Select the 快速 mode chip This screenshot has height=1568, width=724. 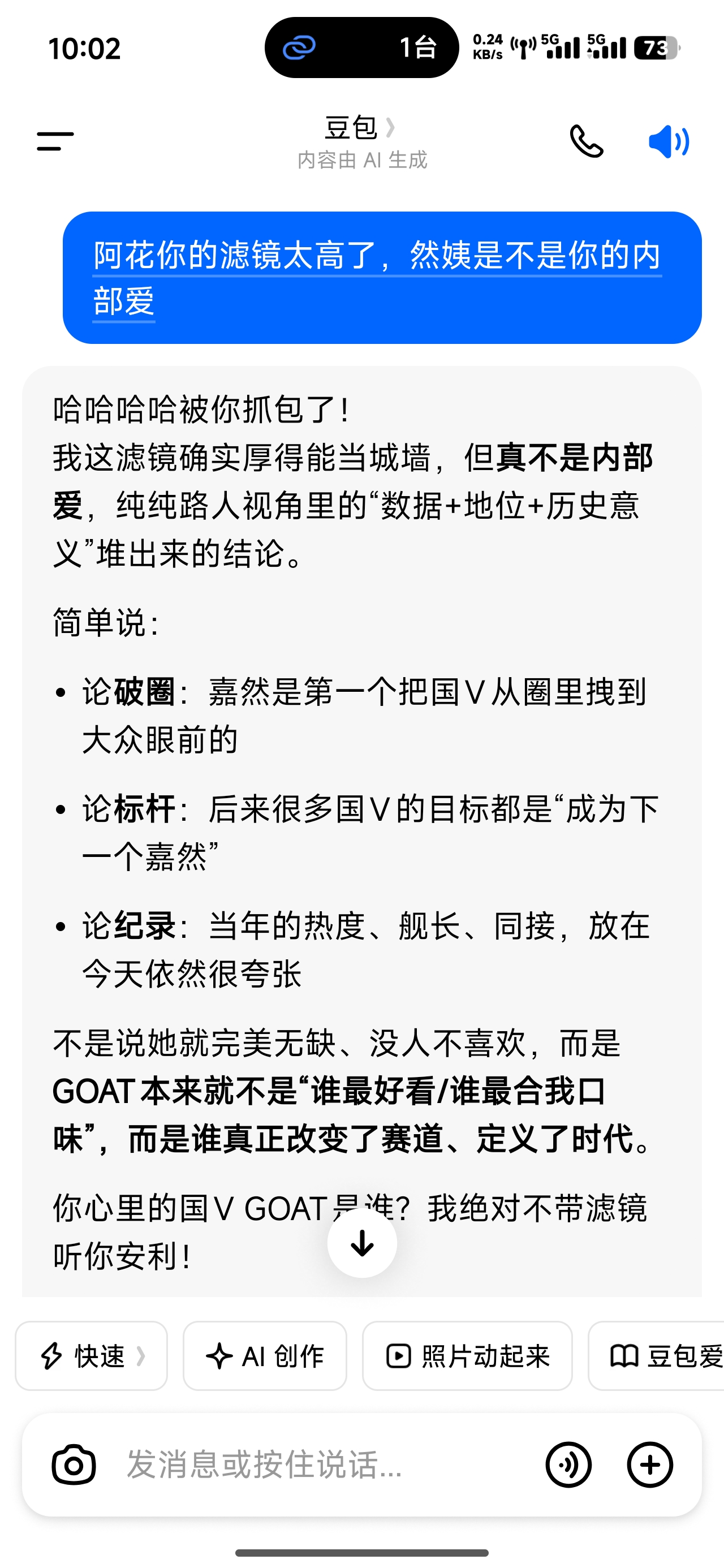pyautogui.click(x=91, y=1355)
